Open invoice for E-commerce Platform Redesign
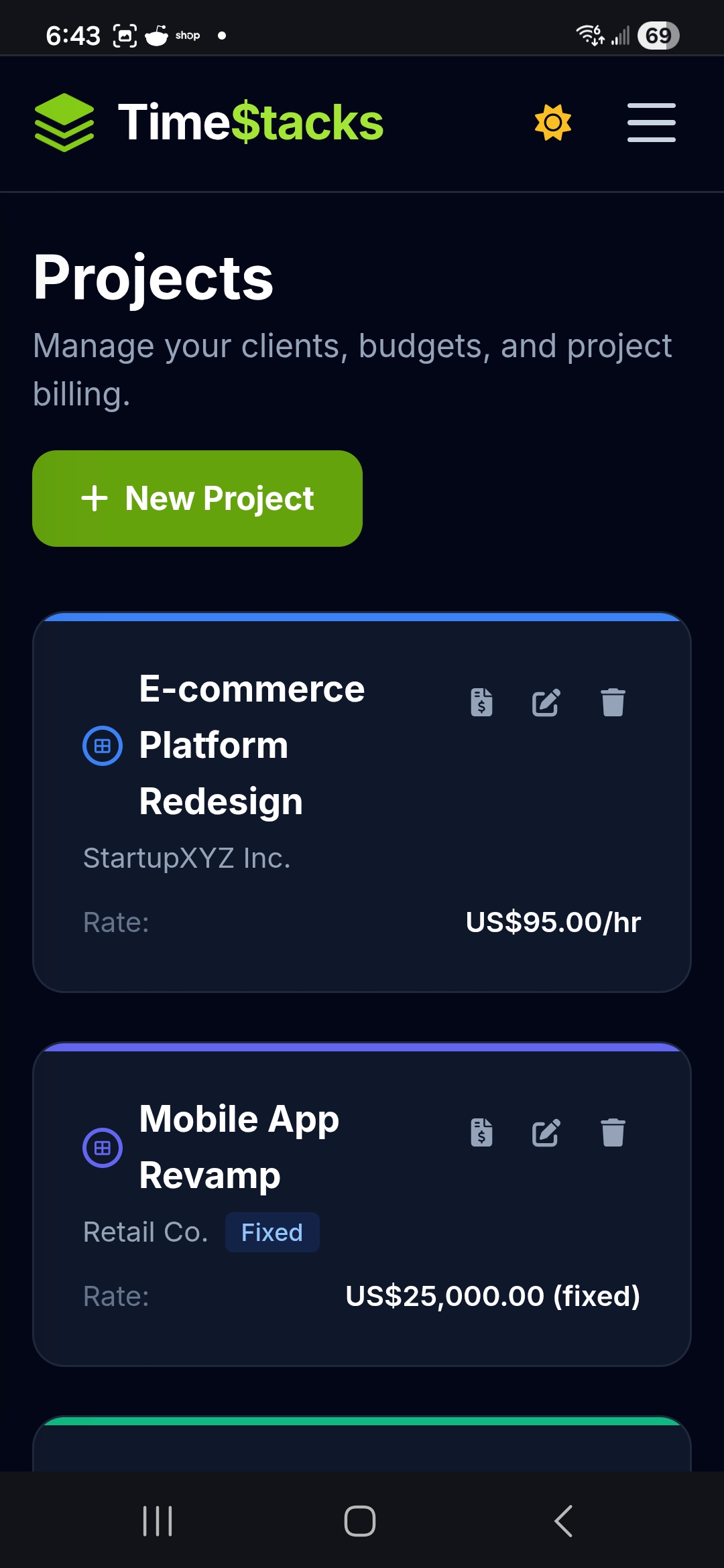Viewport: 724px width, 1568px height. click(x=481, y=702)
